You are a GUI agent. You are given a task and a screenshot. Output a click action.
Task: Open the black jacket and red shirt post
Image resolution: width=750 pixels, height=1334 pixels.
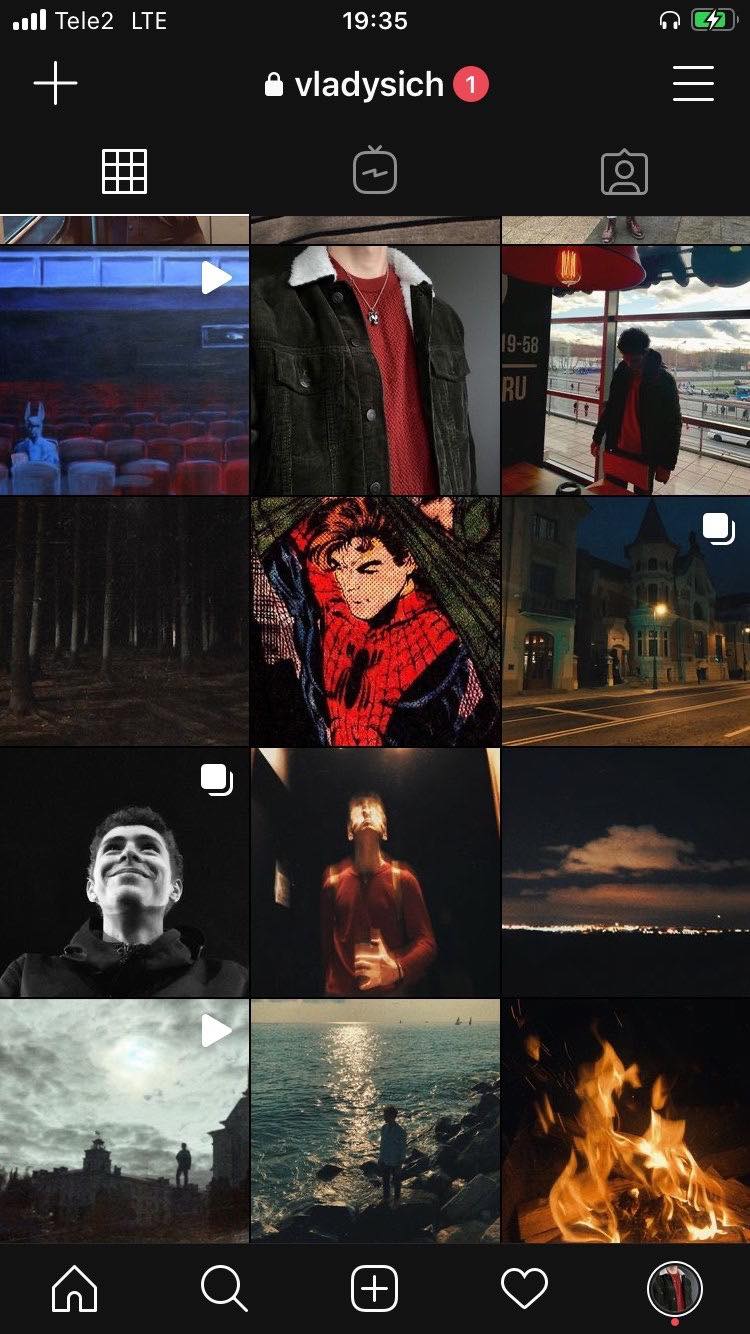tap(375, 370)
